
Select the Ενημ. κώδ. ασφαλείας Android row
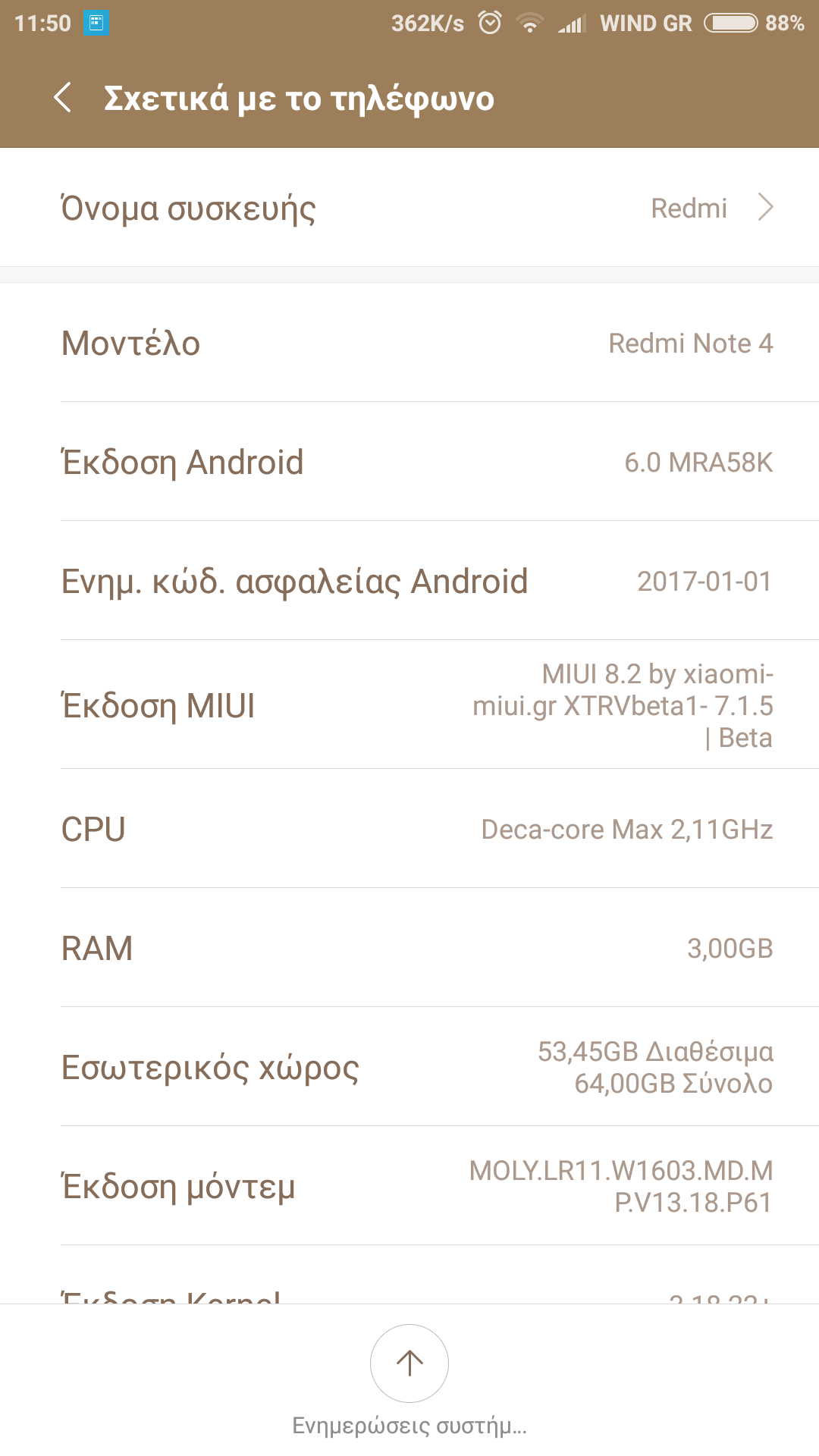pos(409,581)
